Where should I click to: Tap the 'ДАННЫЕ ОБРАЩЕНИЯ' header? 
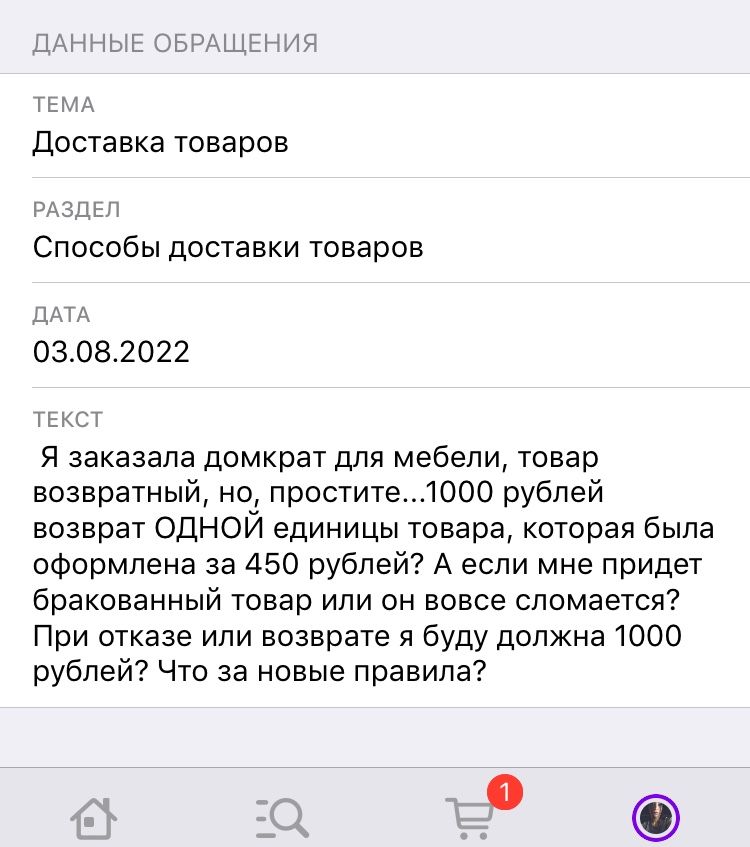coord(175,42)
